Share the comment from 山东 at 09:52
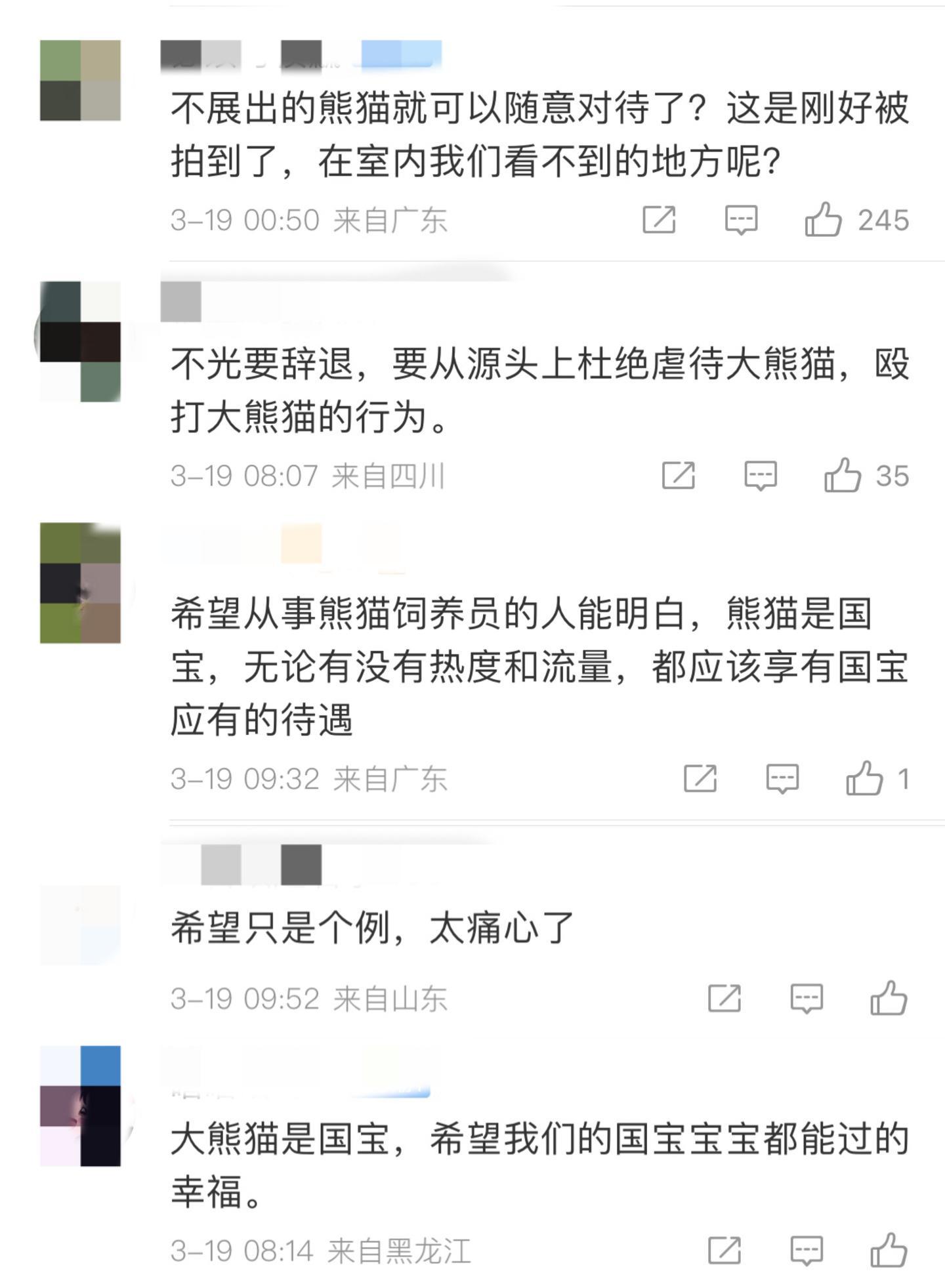 tap(724, 999)
